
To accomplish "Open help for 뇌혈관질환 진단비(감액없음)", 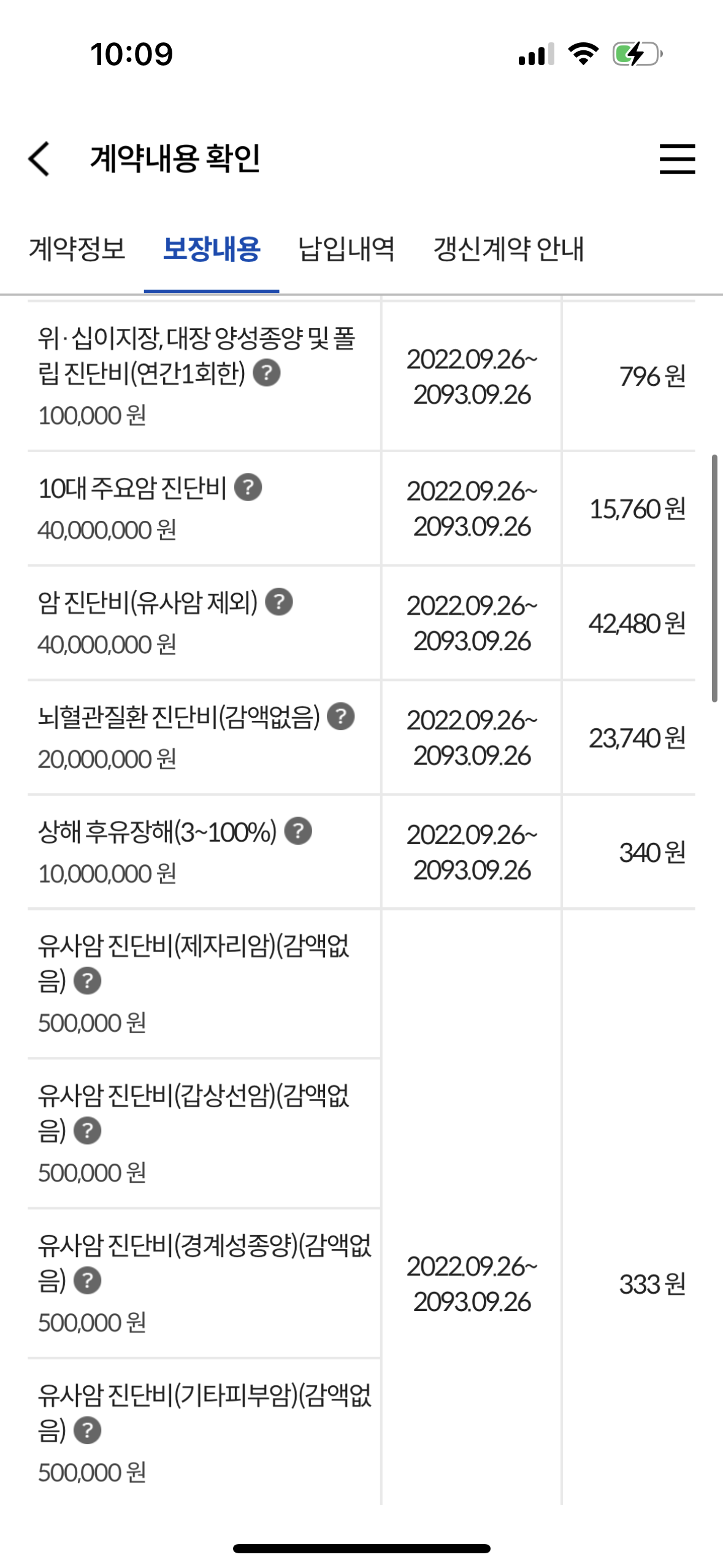I will (x=341, y=717).
